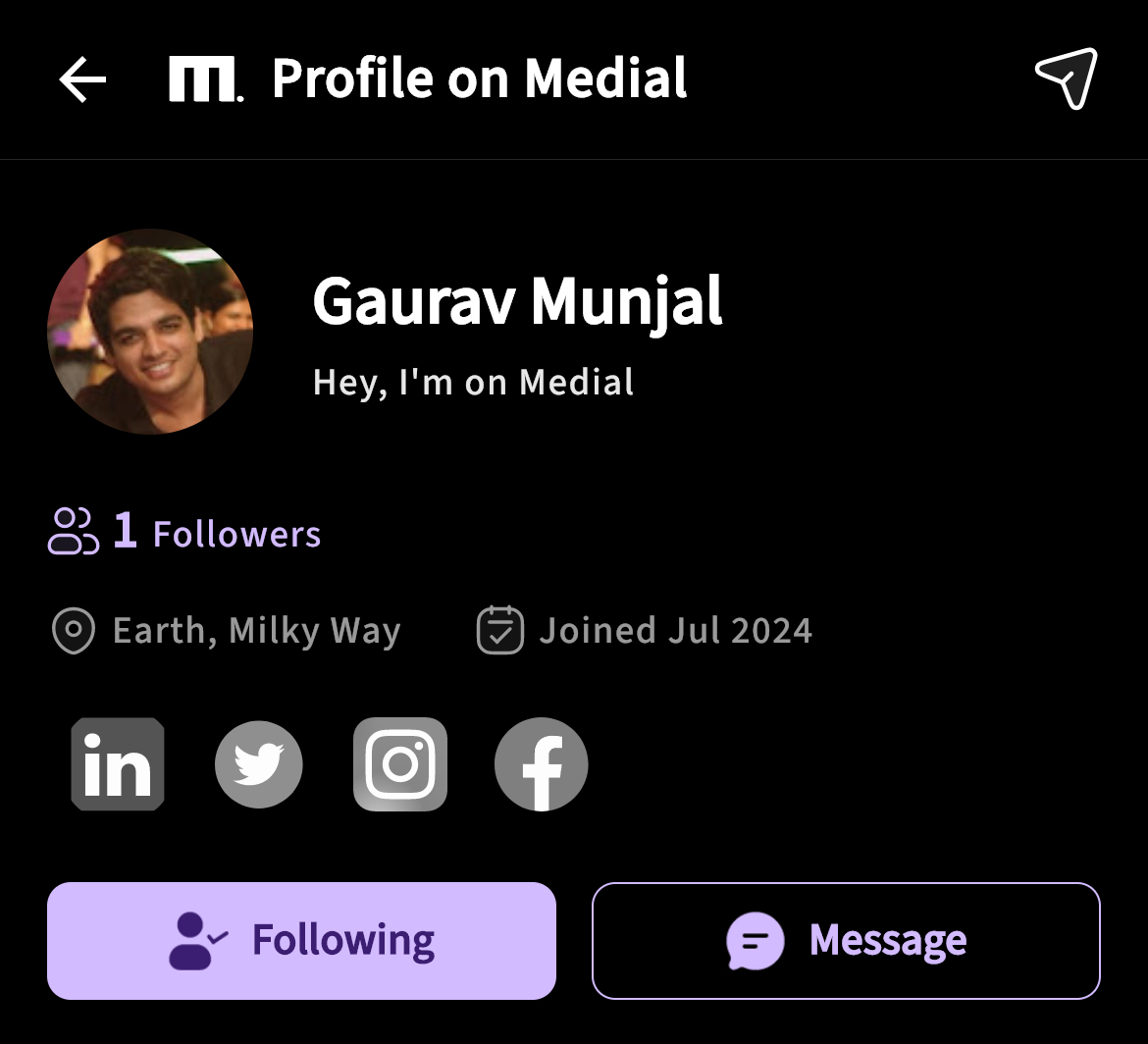
Task: Message Gaurav Munjal
Action: point(846,940)
